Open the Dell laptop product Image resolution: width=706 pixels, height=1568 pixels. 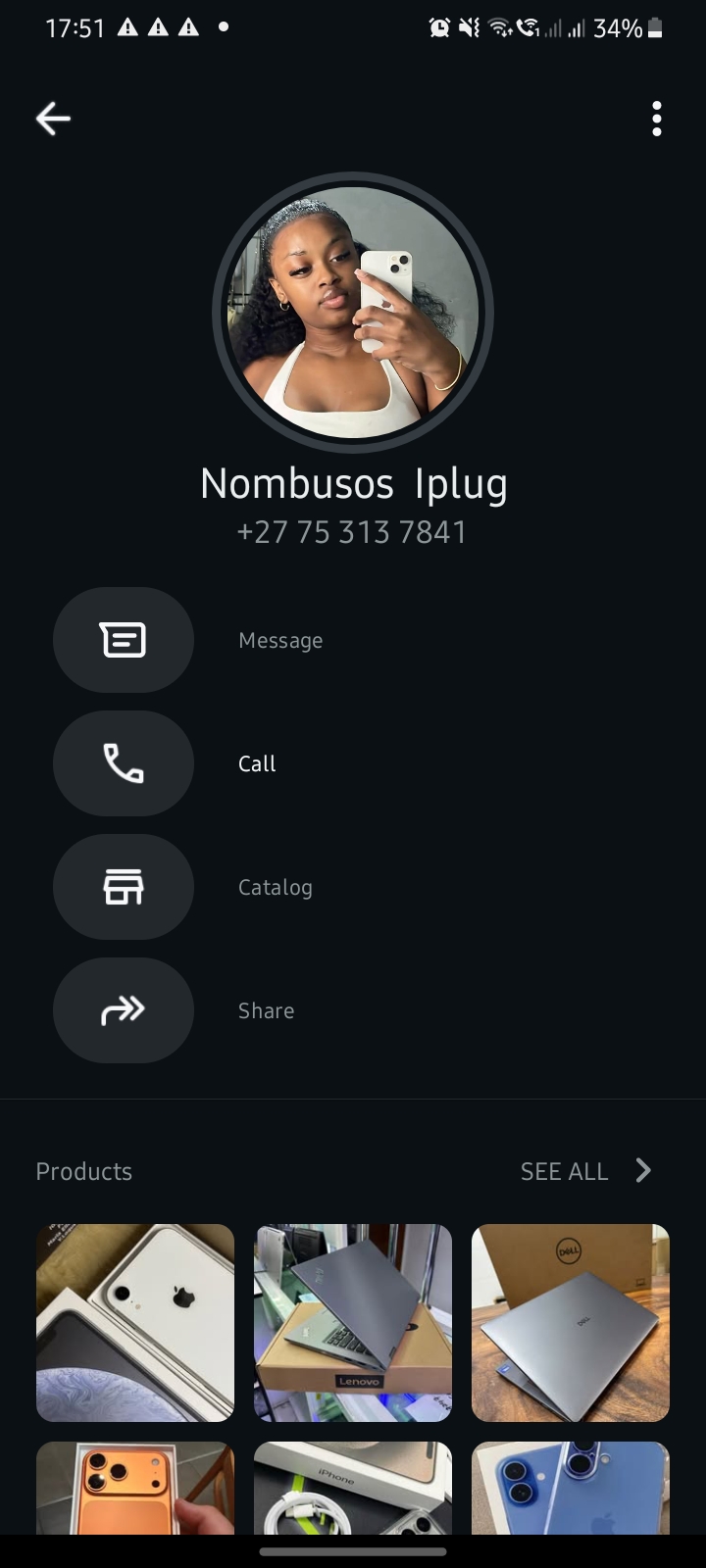point(571,1323)
